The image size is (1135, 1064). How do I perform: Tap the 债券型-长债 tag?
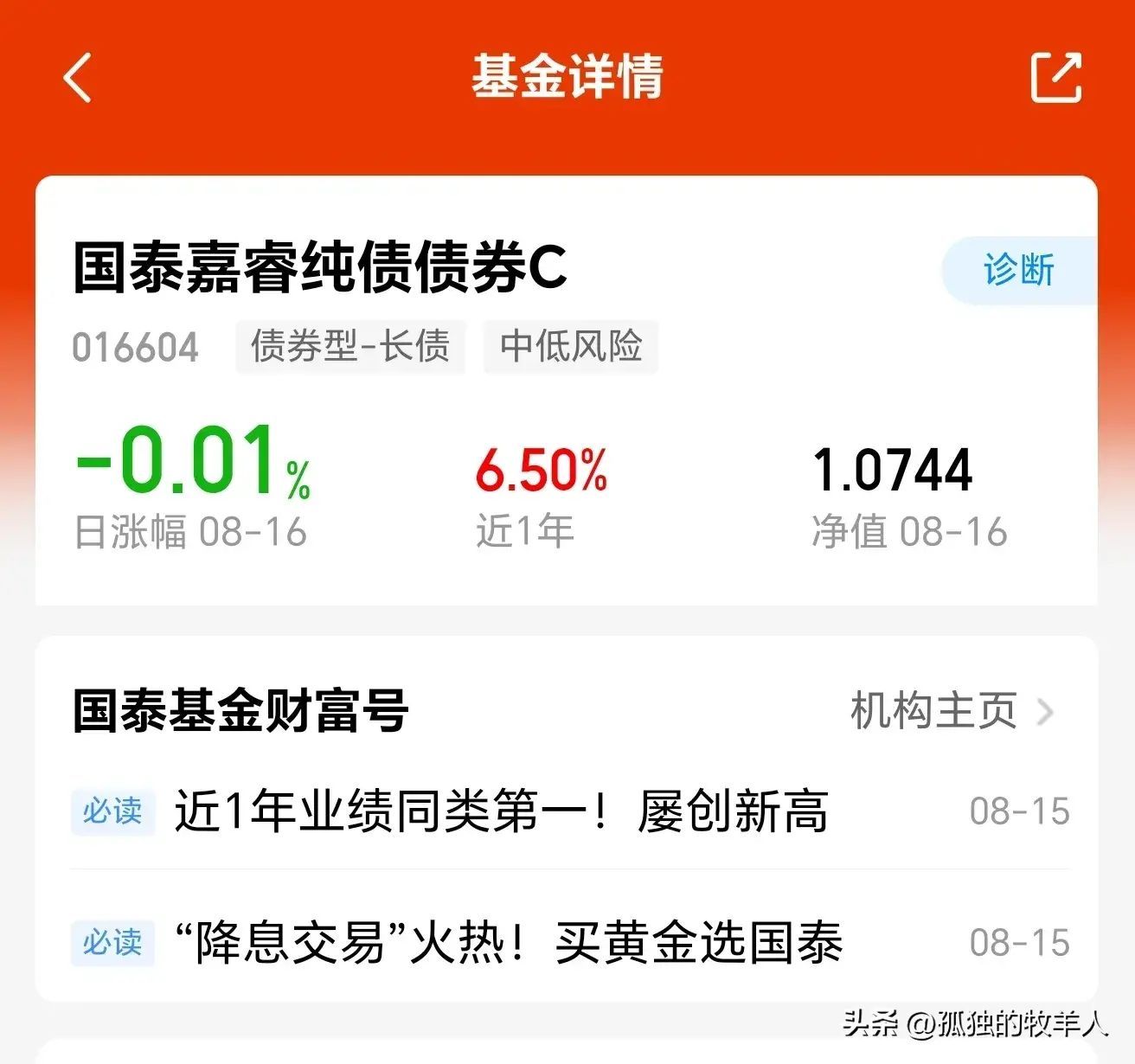pyautogui.click(x=350, y=347)
